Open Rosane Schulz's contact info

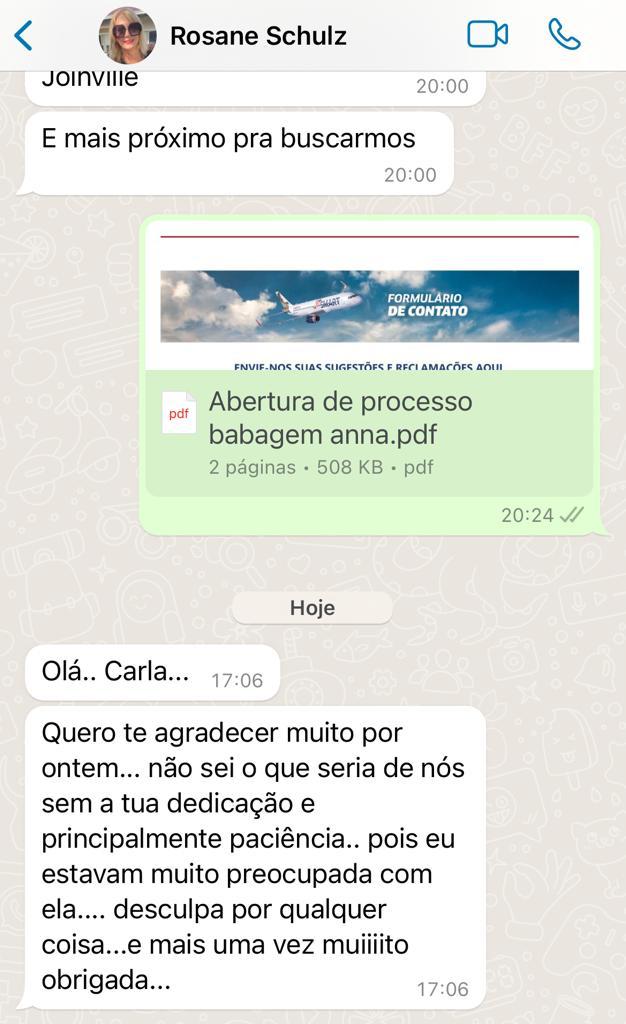tap(258, 37)
